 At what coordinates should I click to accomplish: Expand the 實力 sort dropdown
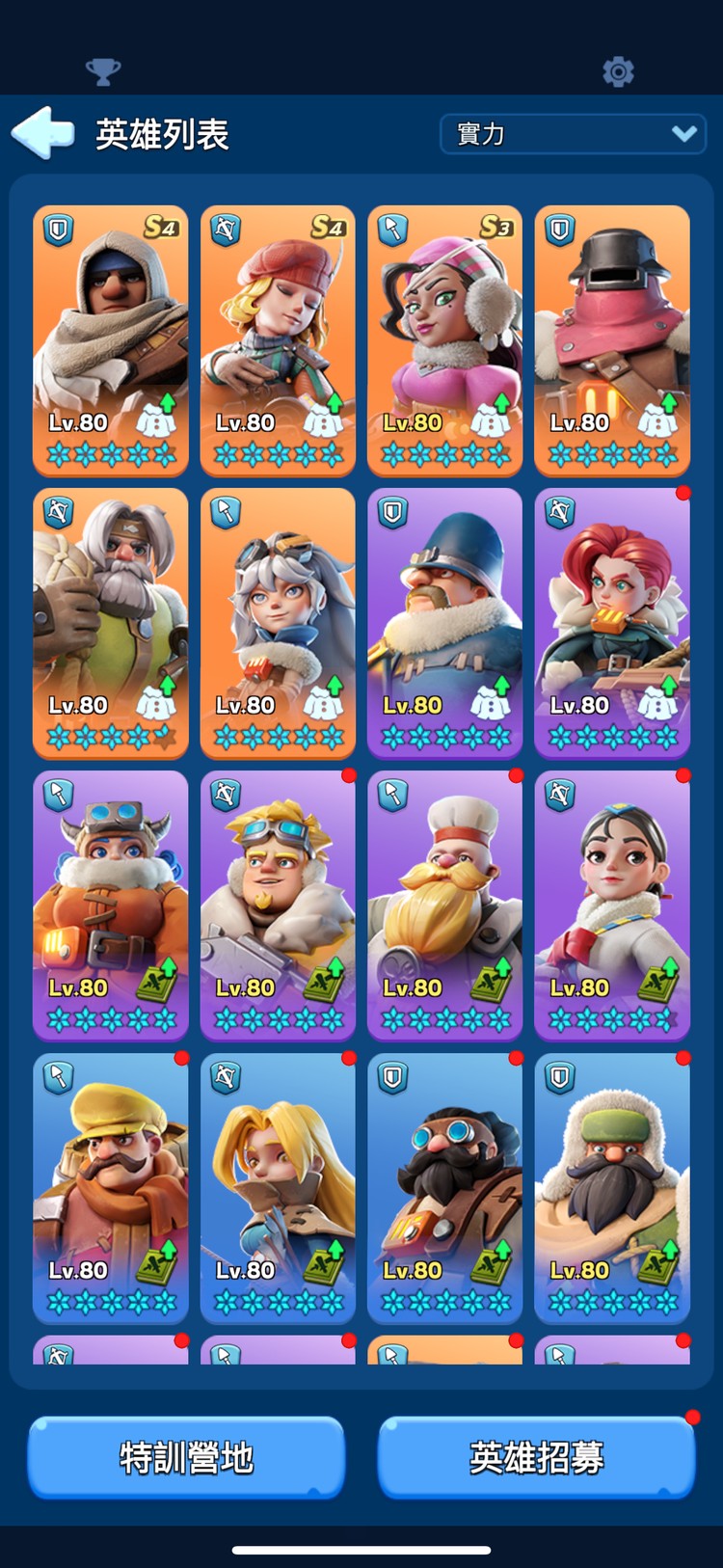coord(573,134)
